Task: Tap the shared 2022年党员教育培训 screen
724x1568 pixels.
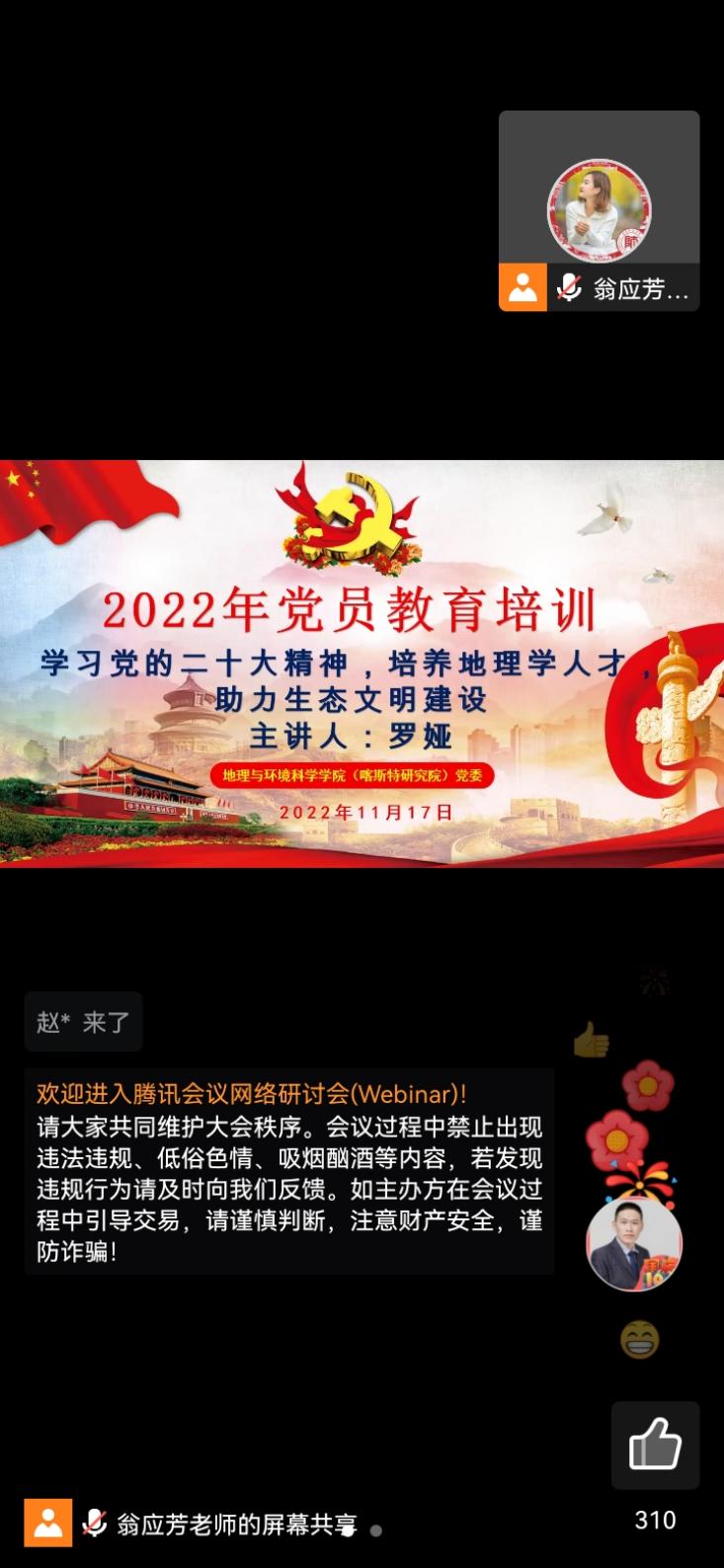Action: click(x=362, y=664)
